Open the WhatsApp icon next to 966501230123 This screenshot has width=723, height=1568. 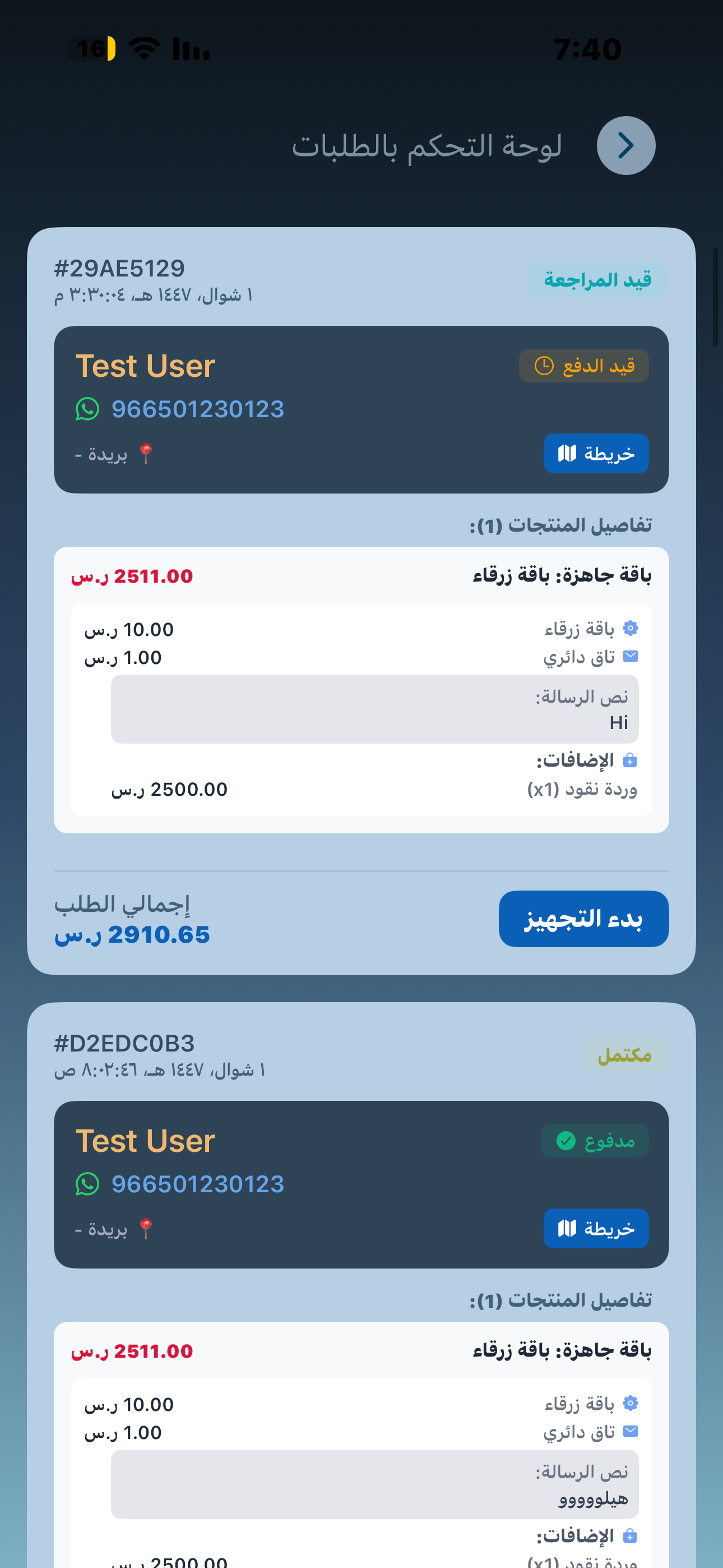[x=87, y=409]
